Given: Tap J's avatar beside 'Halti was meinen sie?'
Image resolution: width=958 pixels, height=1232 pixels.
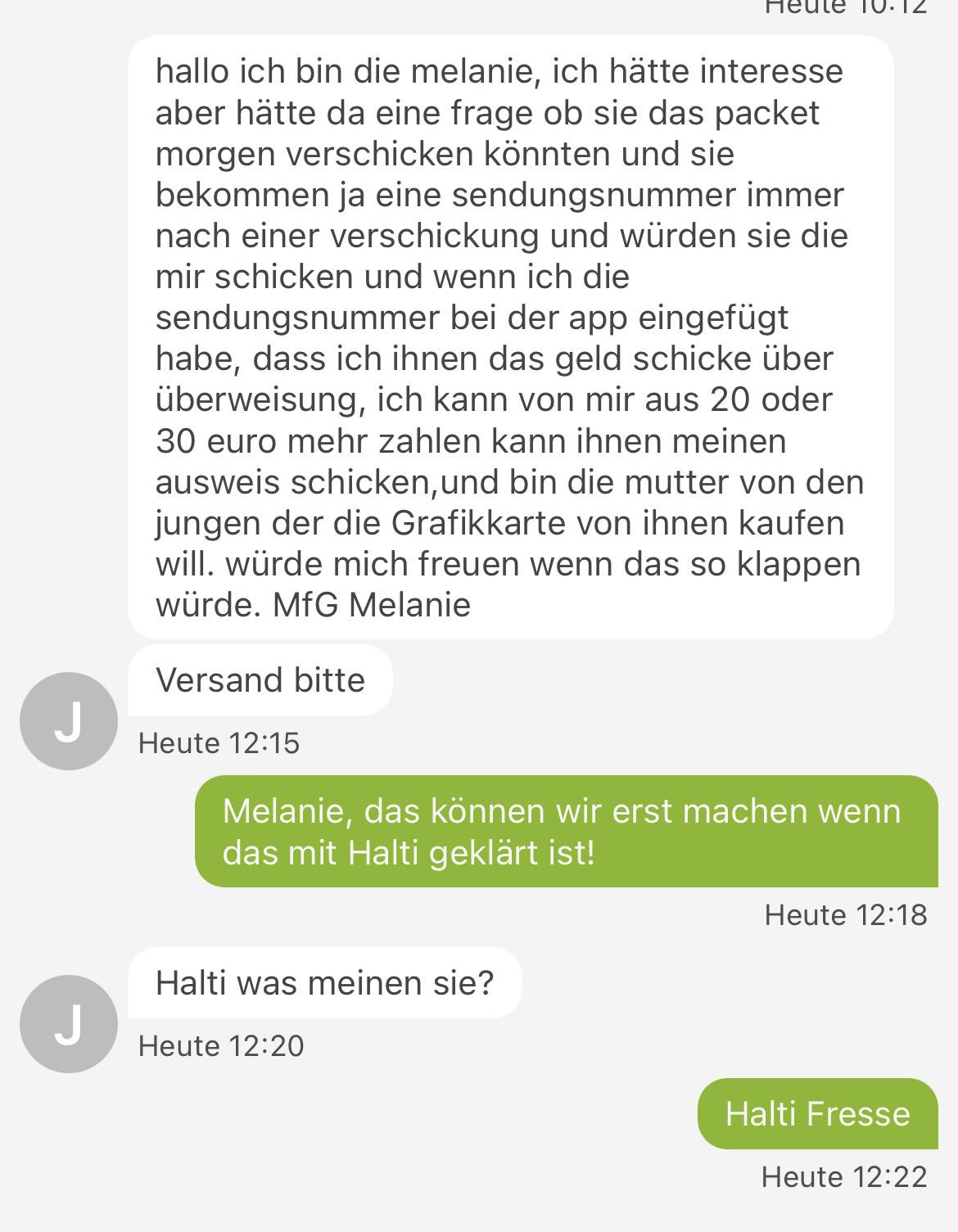Looking at the screenshot, I should 69,1024.
